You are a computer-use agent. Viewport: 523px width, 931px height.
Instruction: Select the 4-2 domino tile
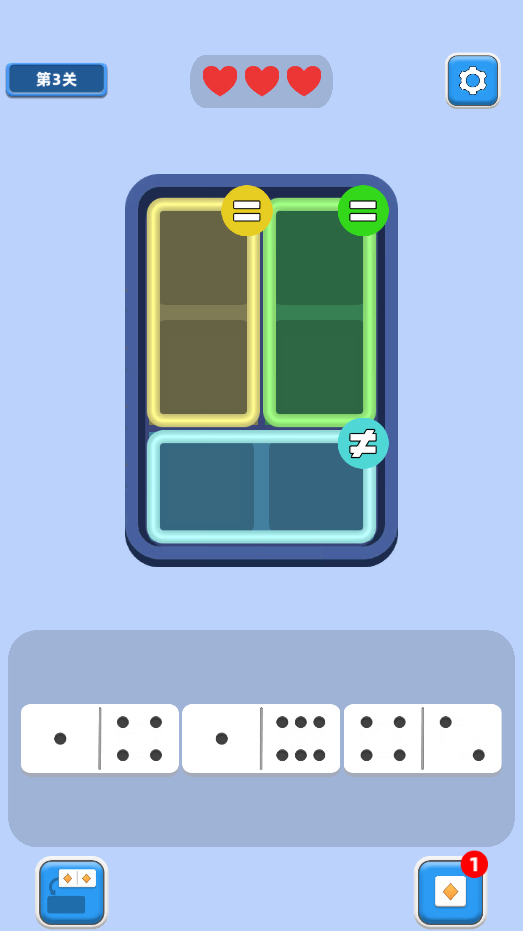point(423,738)
